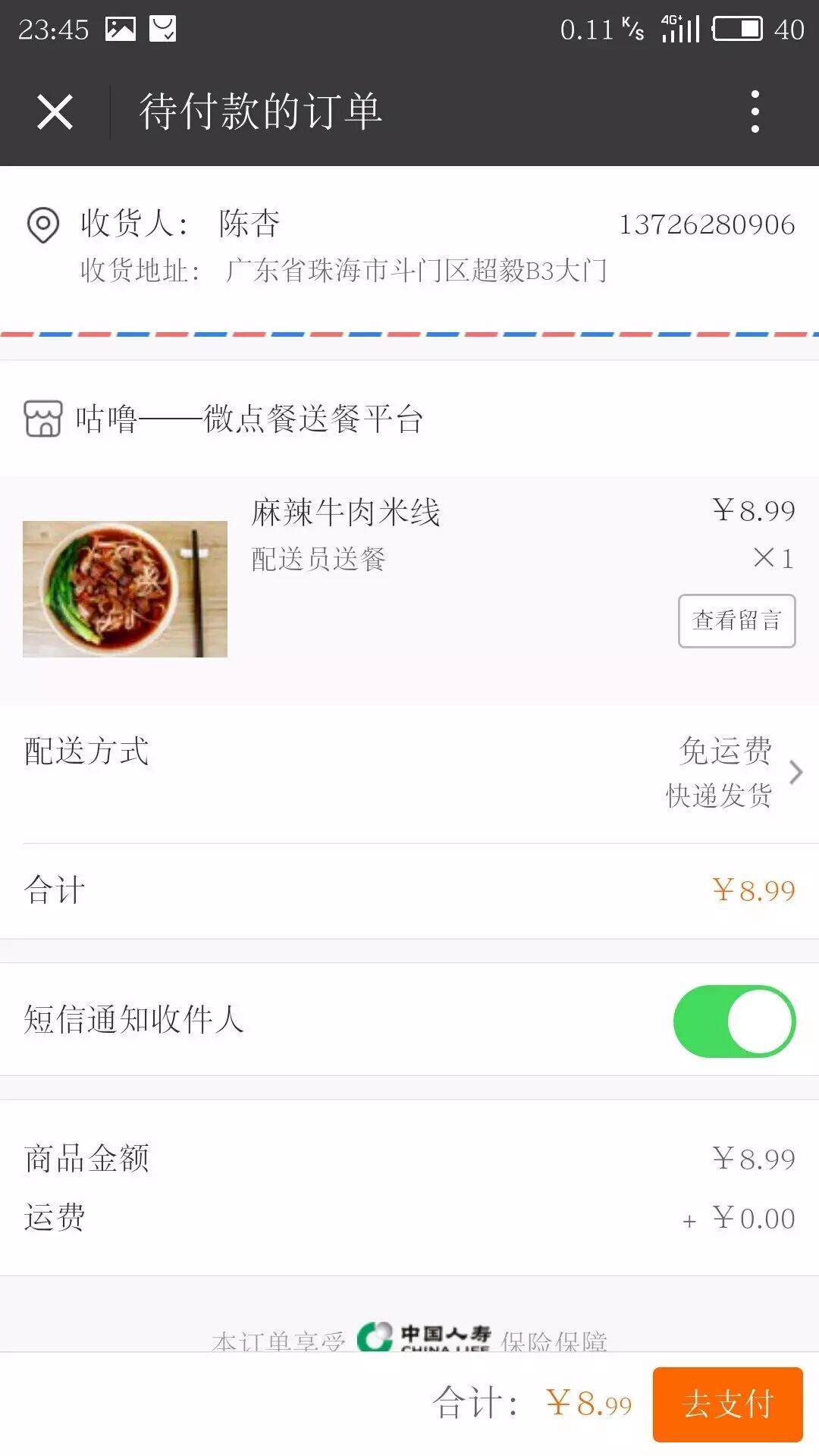Turn off 短信通知收件人 switch
This screenshot has height=1456, width=819.
pos(734,1021)
